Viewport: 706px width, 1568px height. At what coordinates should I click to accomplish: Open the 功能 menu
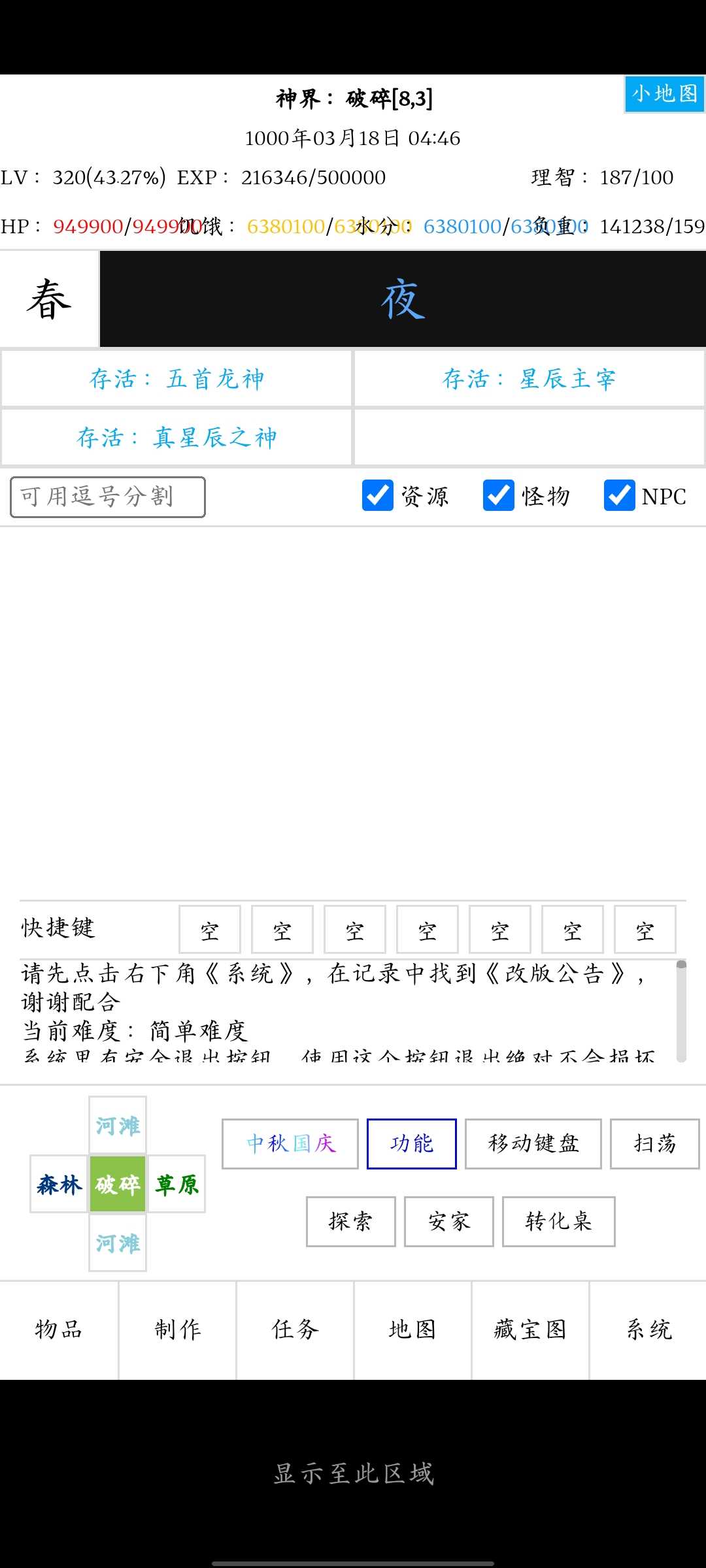click(412, 1144)
